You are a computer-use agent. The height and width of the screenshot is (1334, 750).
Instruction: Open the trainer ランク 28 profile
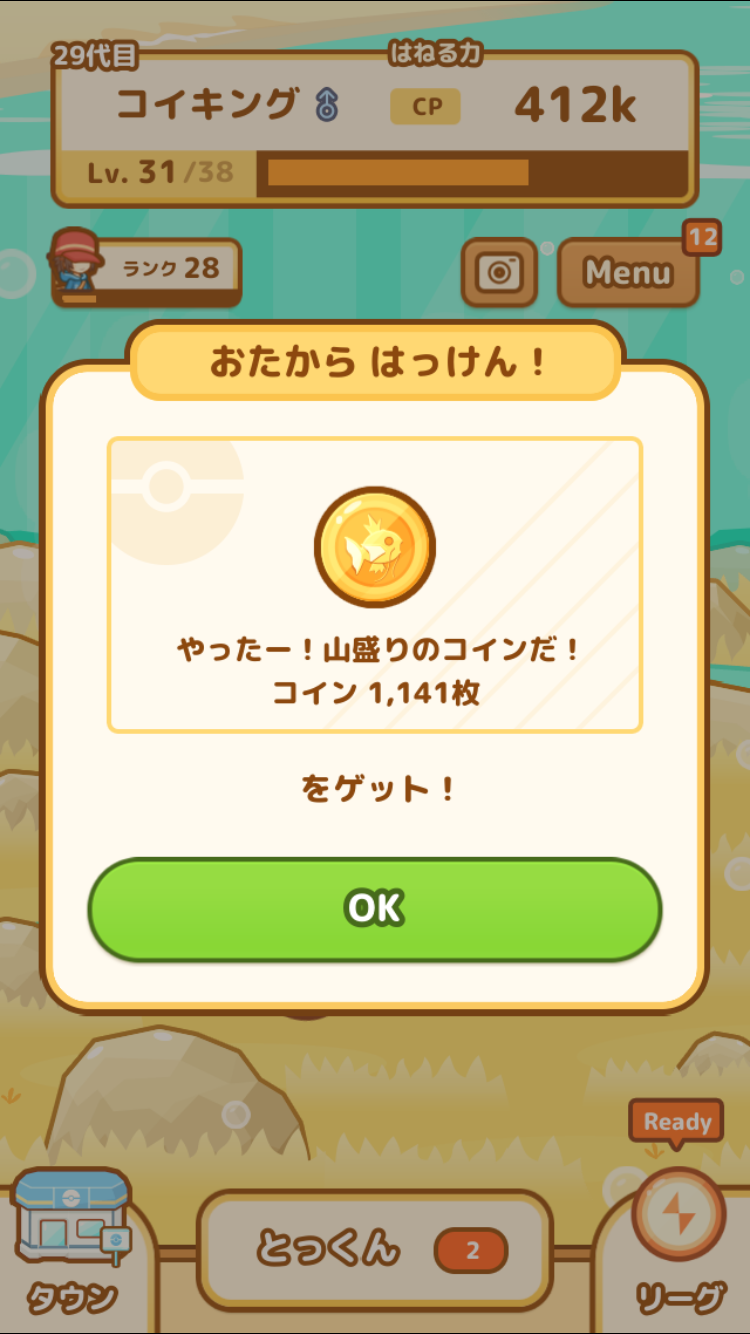pyautogui.click(x=145, y=271)
